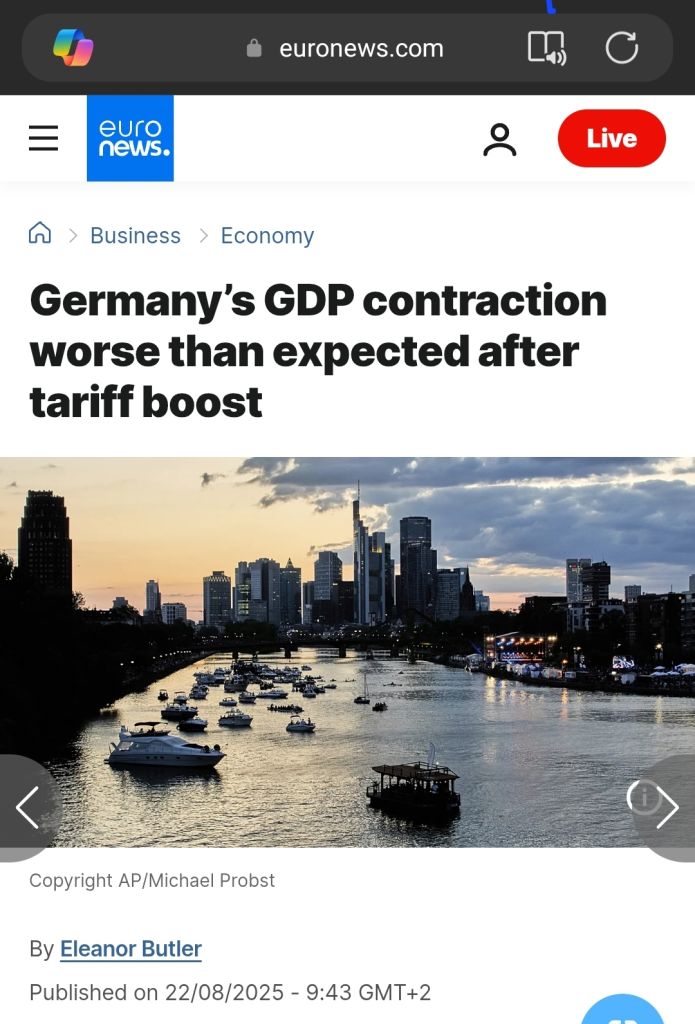The image size is (695, 1024).
Task: Open the Business breadcrumb link
Action: point(135,235)
